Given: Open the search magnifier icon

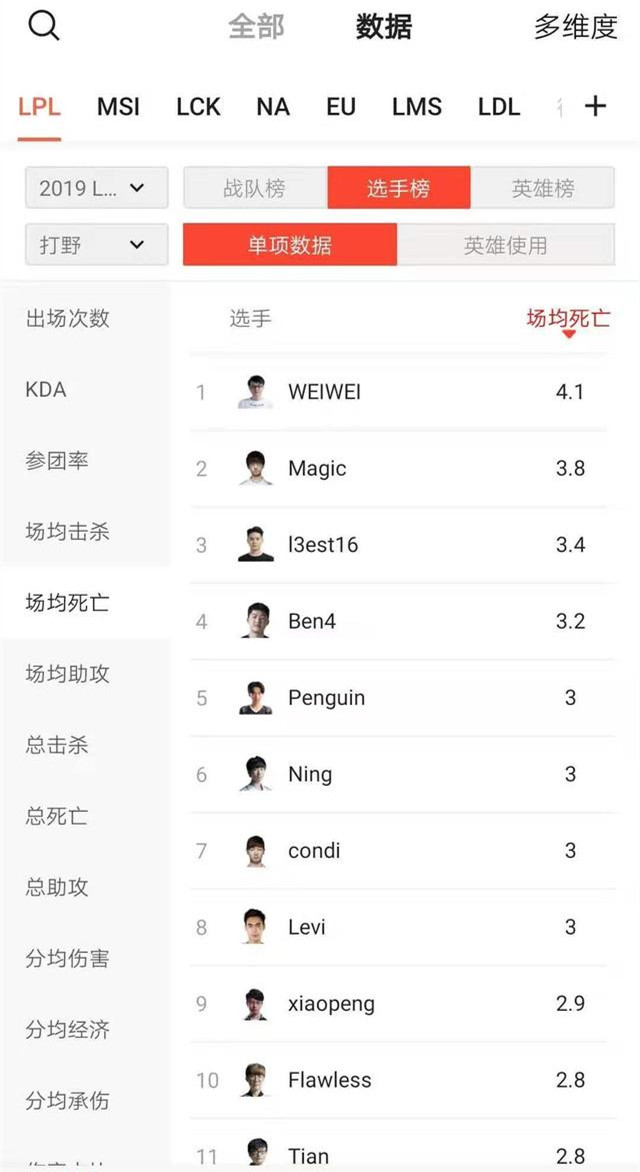Looking at the screenshot, I should (x=44, y=27).
